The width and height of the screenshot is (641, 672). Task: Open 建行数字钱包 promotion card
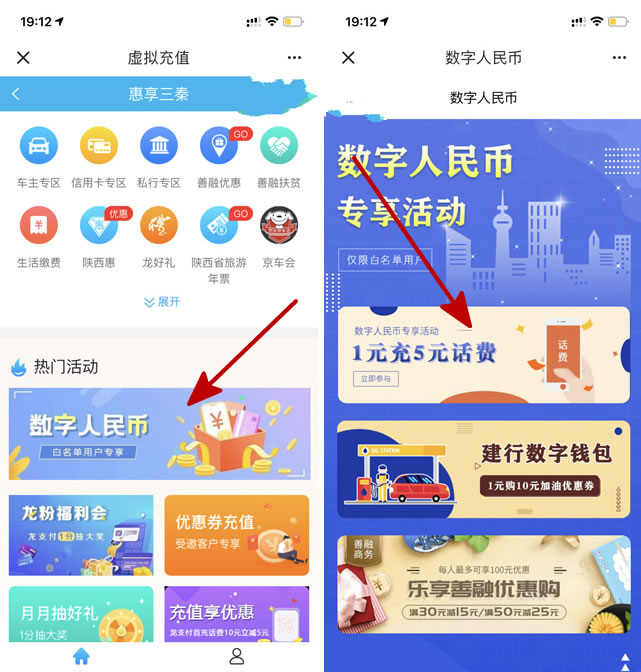click(484, 469)
